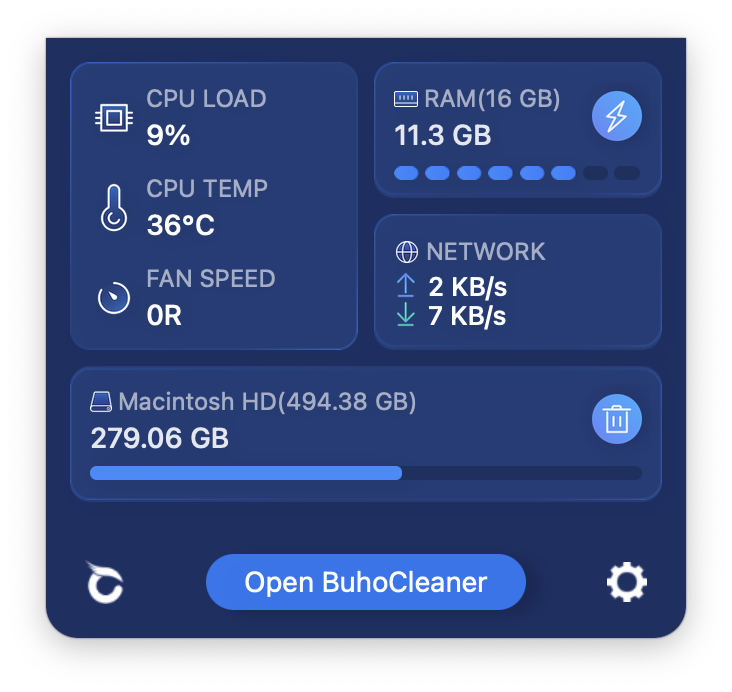Screen dimensions: 732x692
Task: Open BuhoCleaner main app
Action: click(365, 582)
